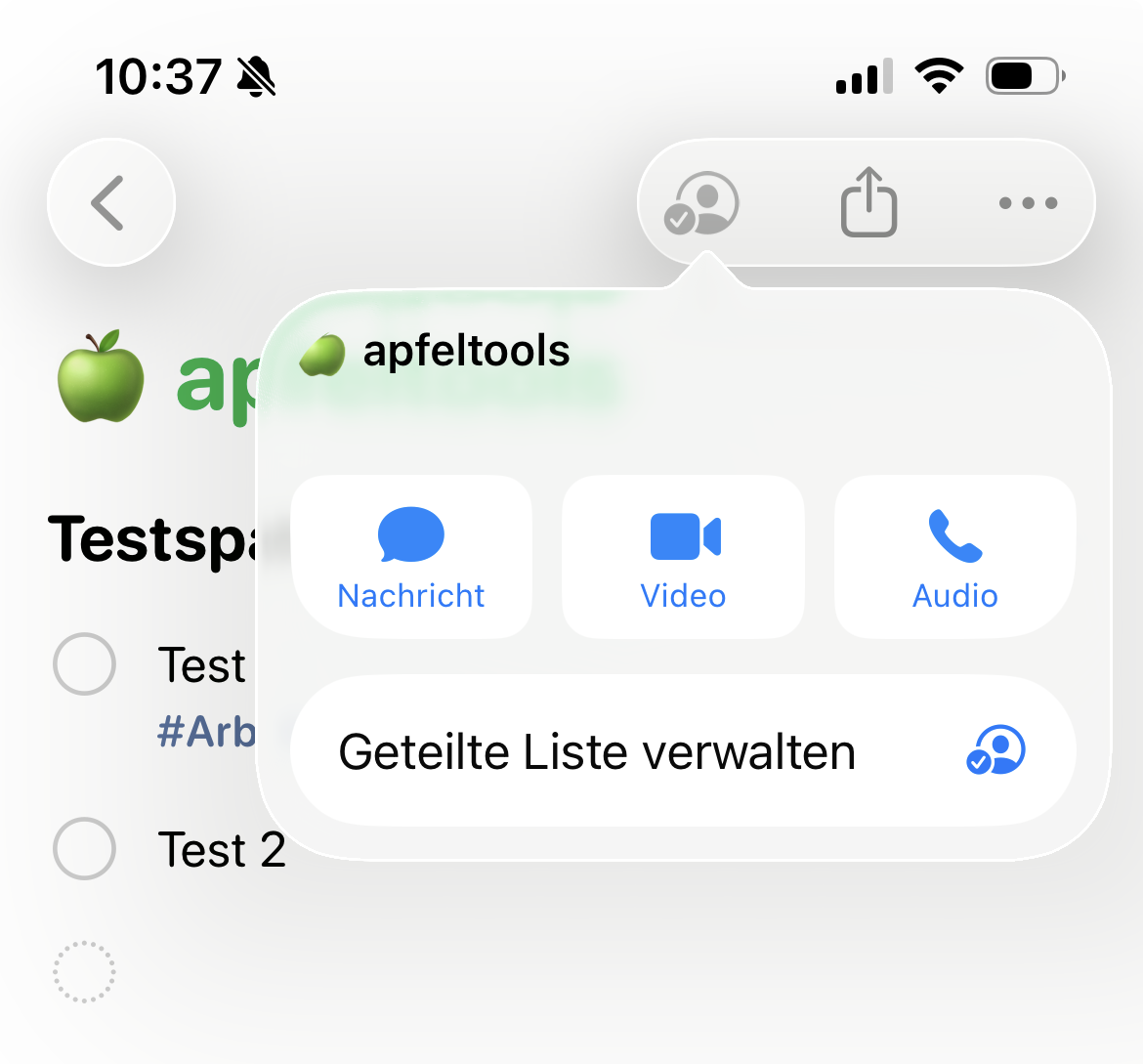
Task: Send a Nachricht to apfeltools
Action: pos(411,557)
